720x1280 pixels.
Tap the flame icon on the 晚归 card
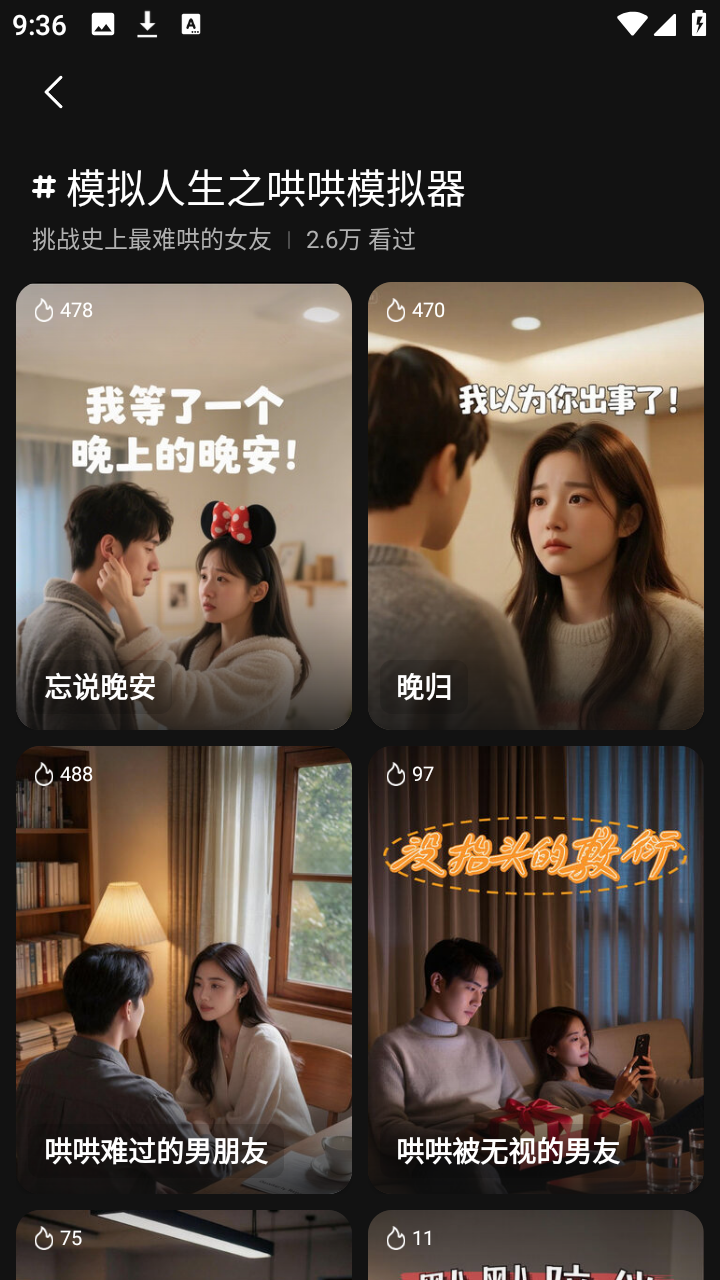[396, 310]
